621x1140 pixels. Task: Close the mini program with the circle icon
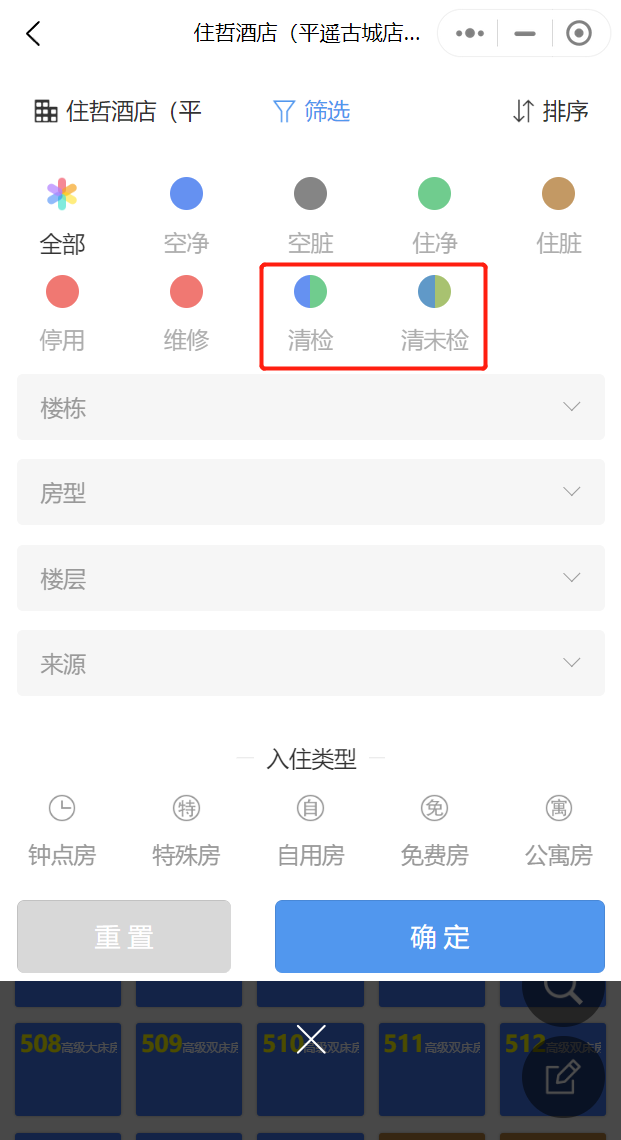click(x=579, y=33)
